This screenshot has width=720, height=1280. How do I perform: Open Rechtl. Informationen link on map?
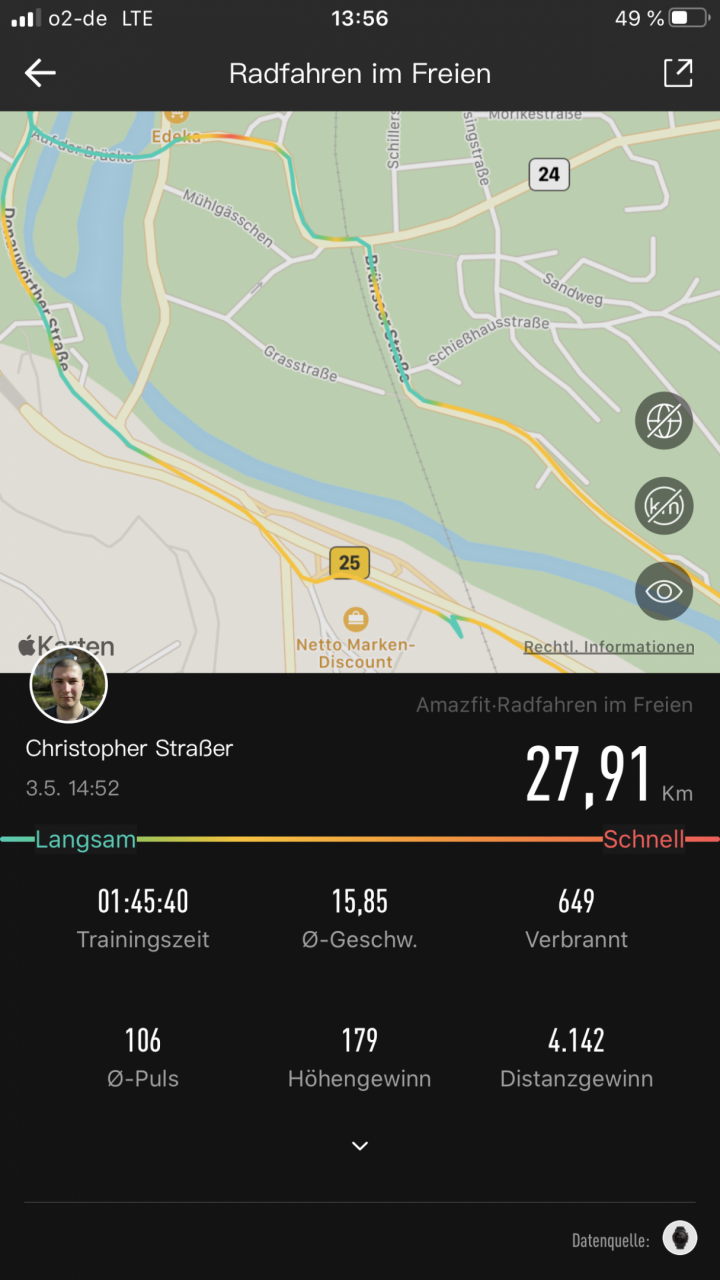pyautogui.click(x=609, y=647)
